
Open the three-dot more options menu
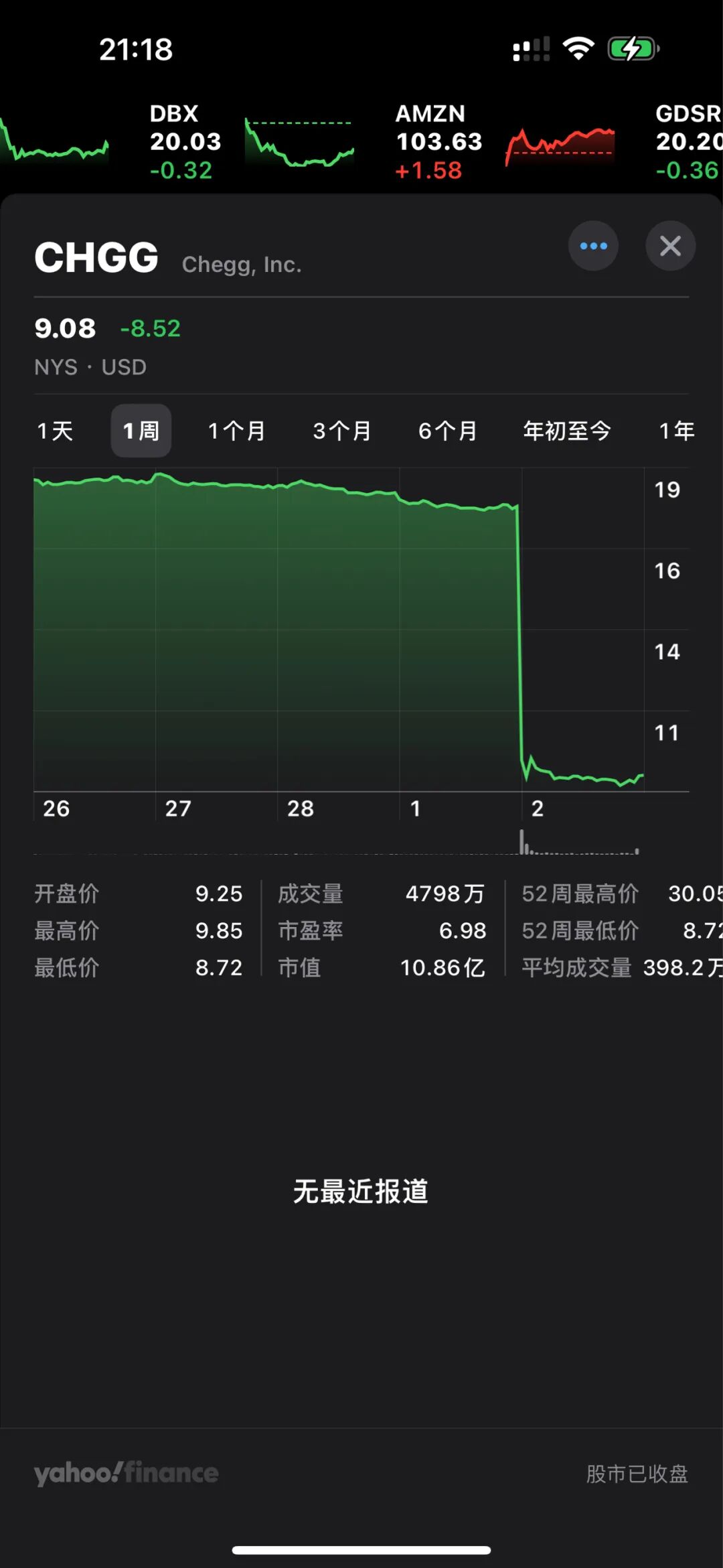coord(593,246)
